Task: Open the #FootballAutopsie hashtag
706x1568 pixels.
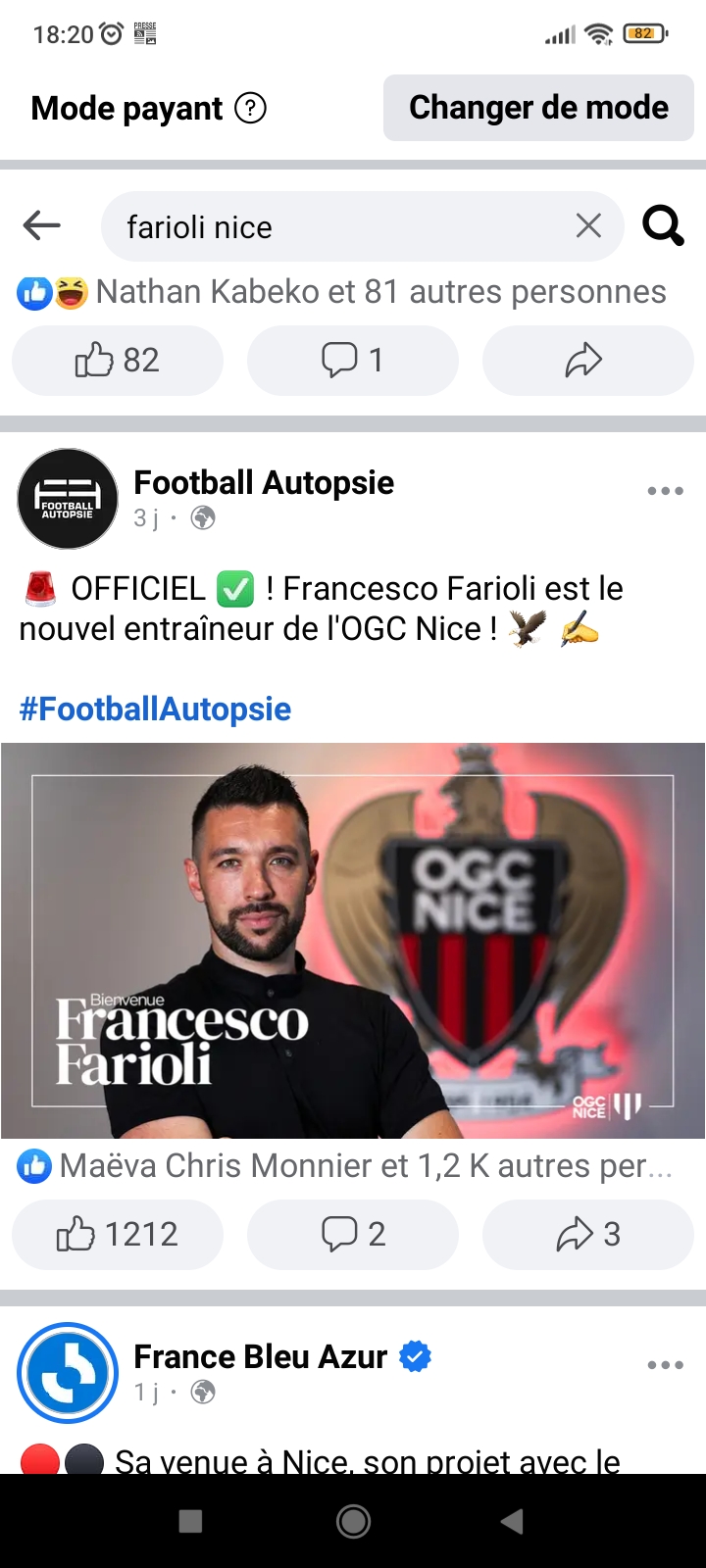Action: 155,709
